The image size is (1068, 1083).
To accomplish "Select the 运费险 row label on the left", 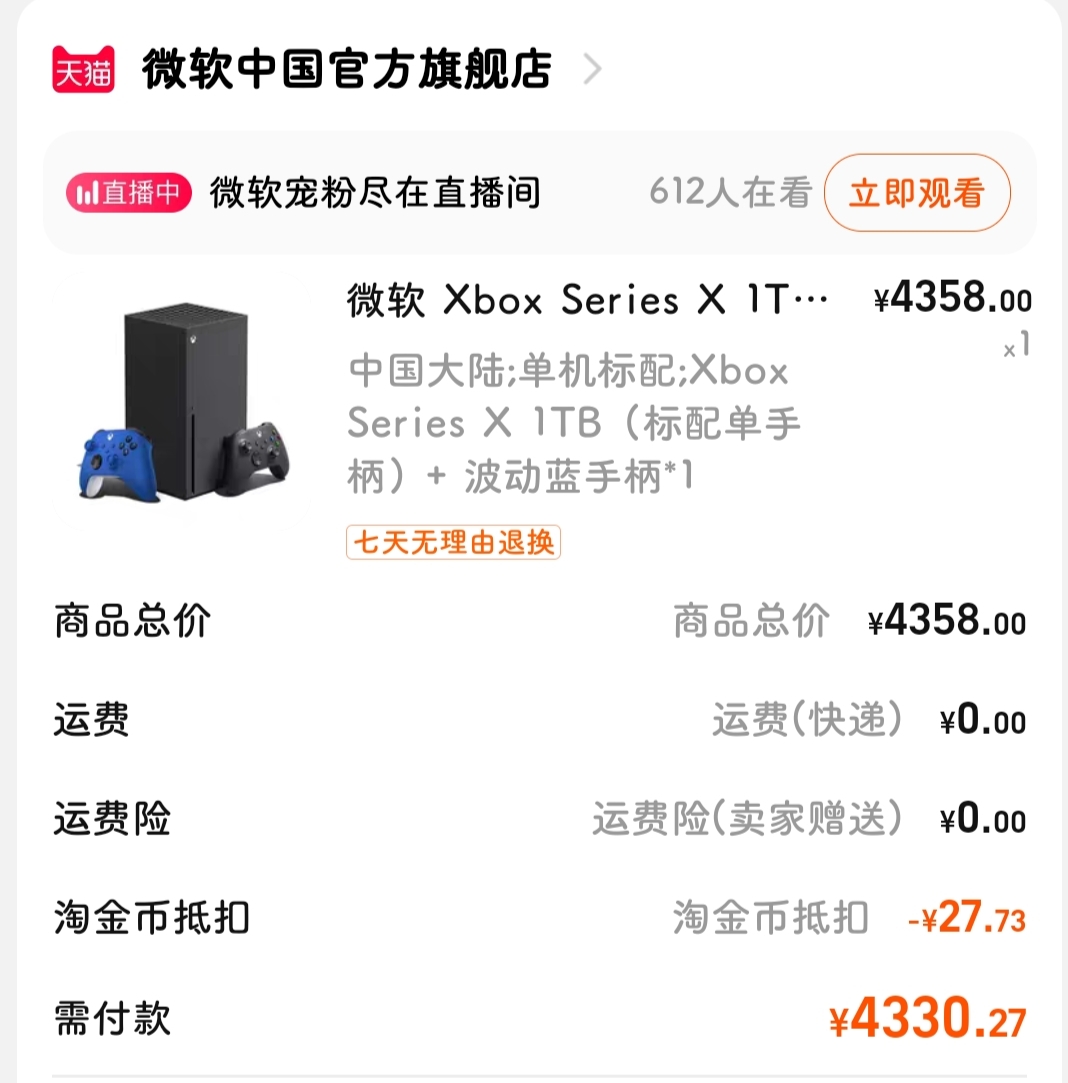I will (x=103, y=820).
